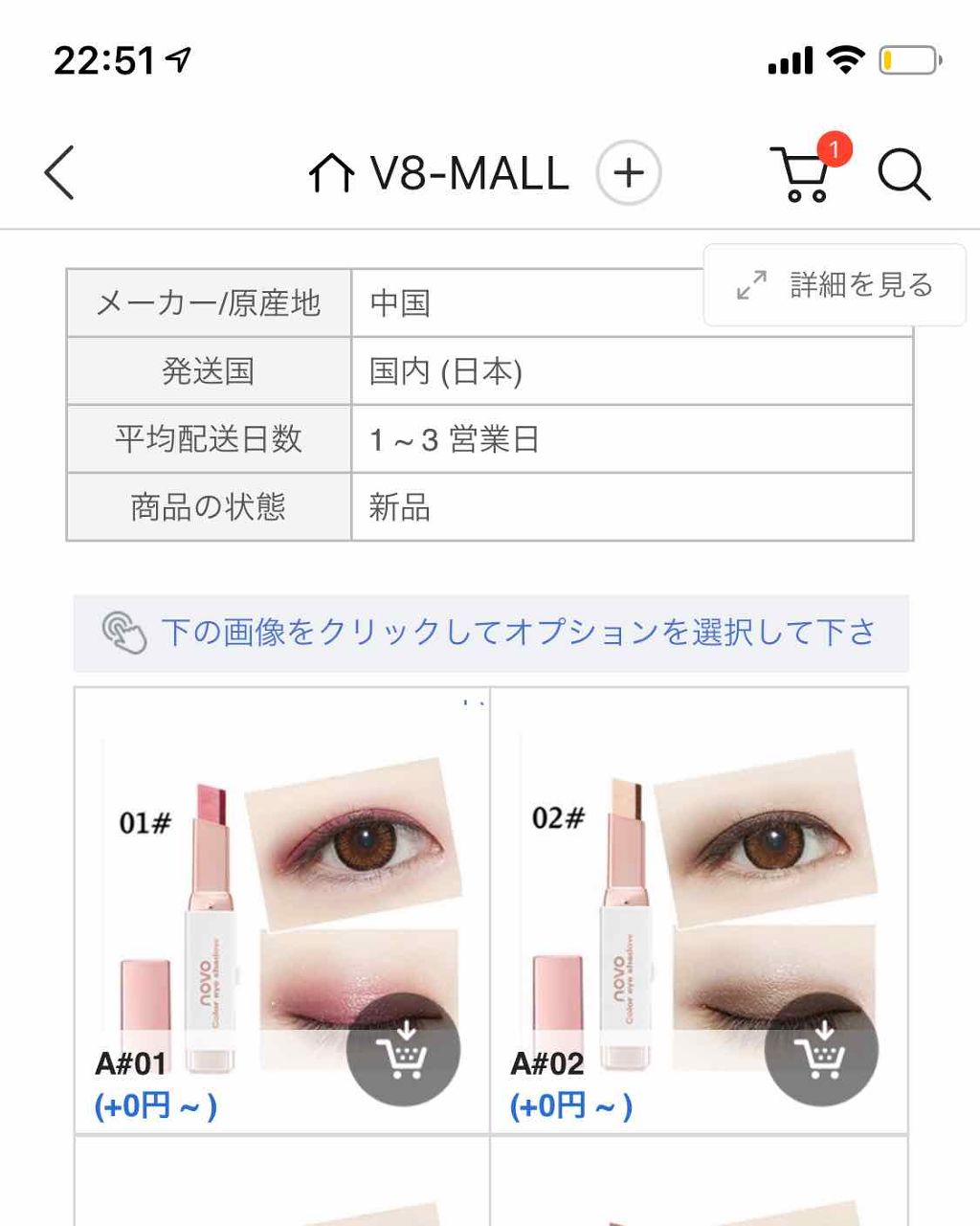
Task: Tap 詳細を見る to expand details
Action: click(835, 285)
